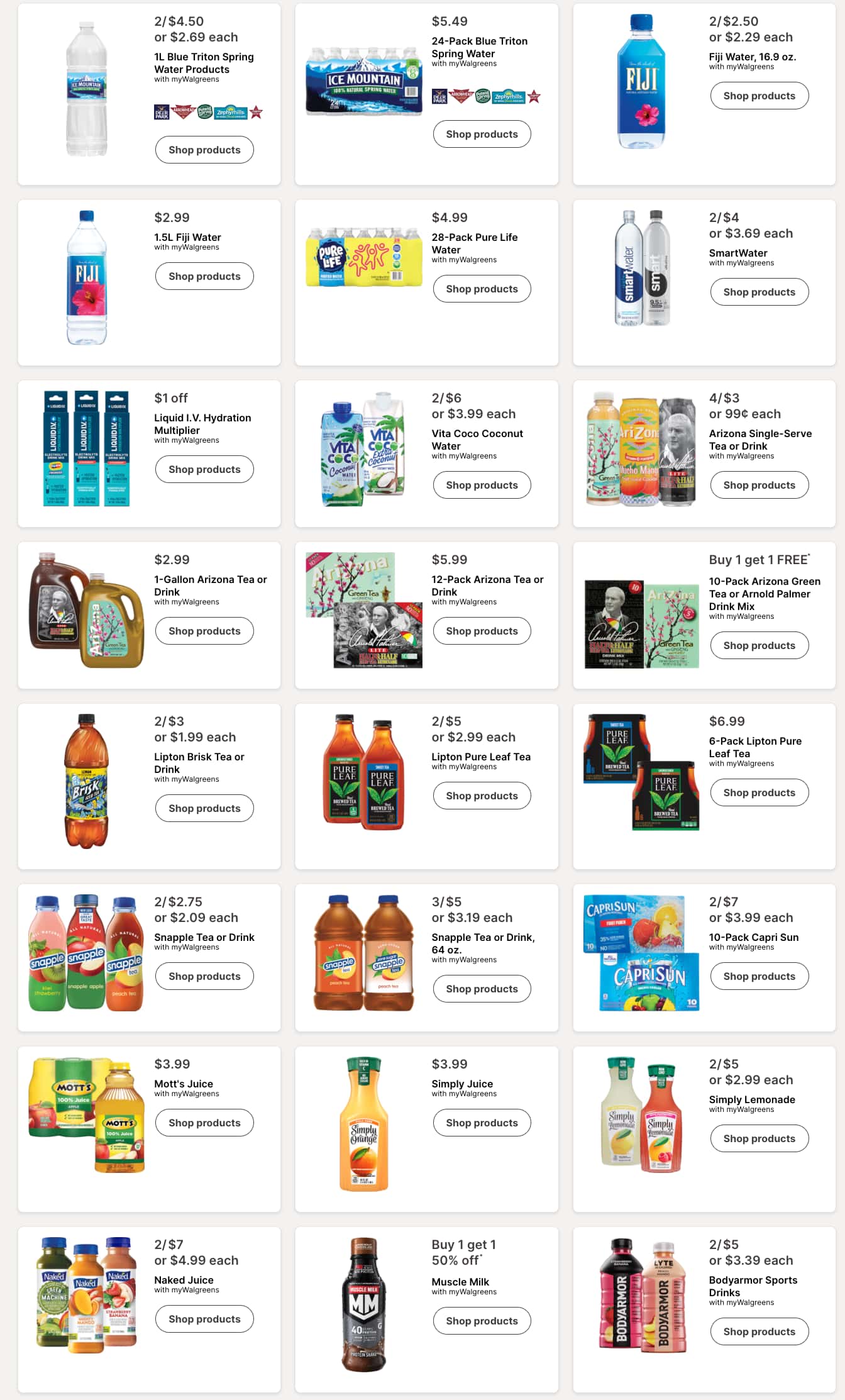Select Shop products for SmartWater
The width and height of the screenshot is (845, 1400).
point(759,292)
